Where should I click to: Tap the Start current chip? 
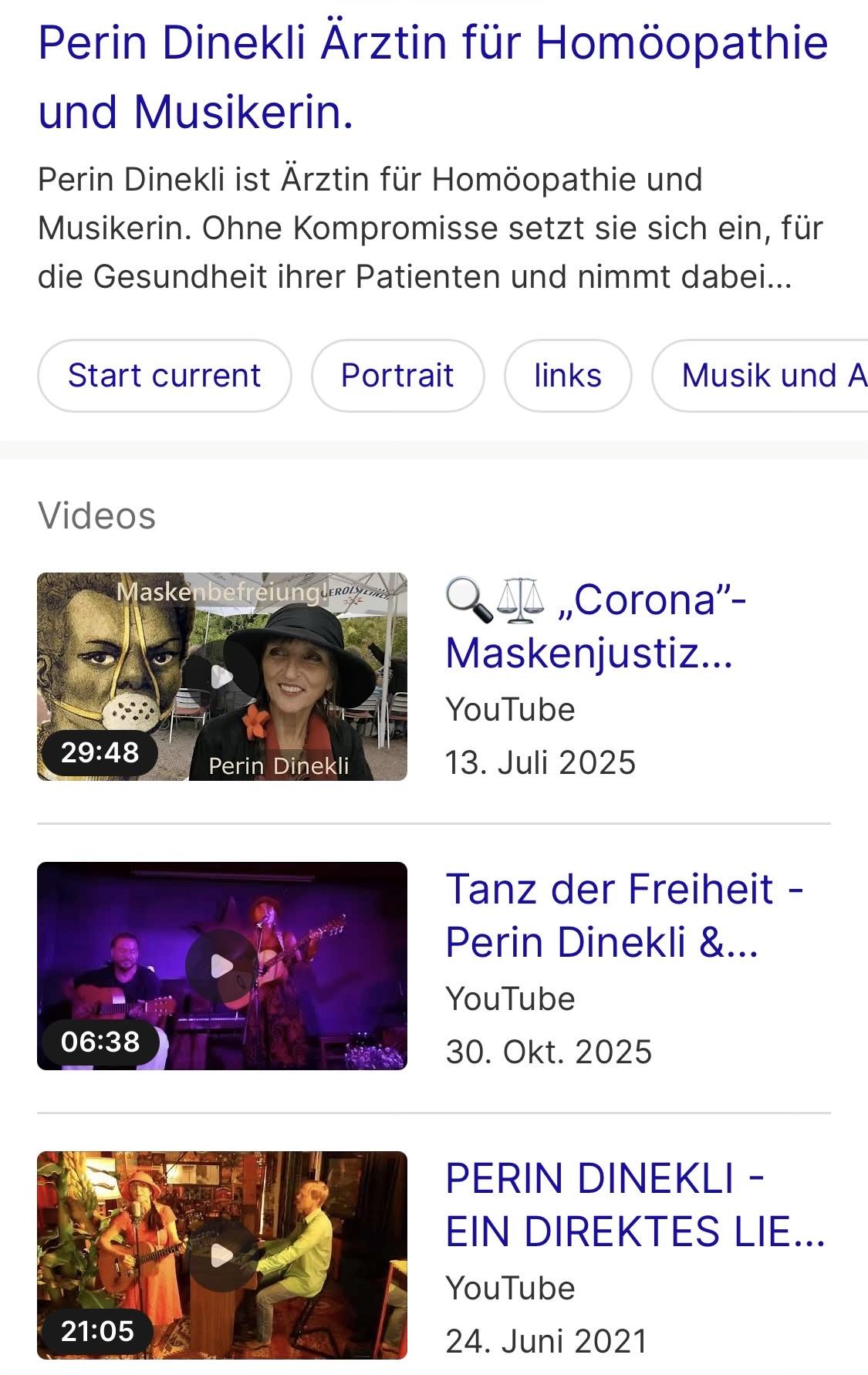[164, 376]
